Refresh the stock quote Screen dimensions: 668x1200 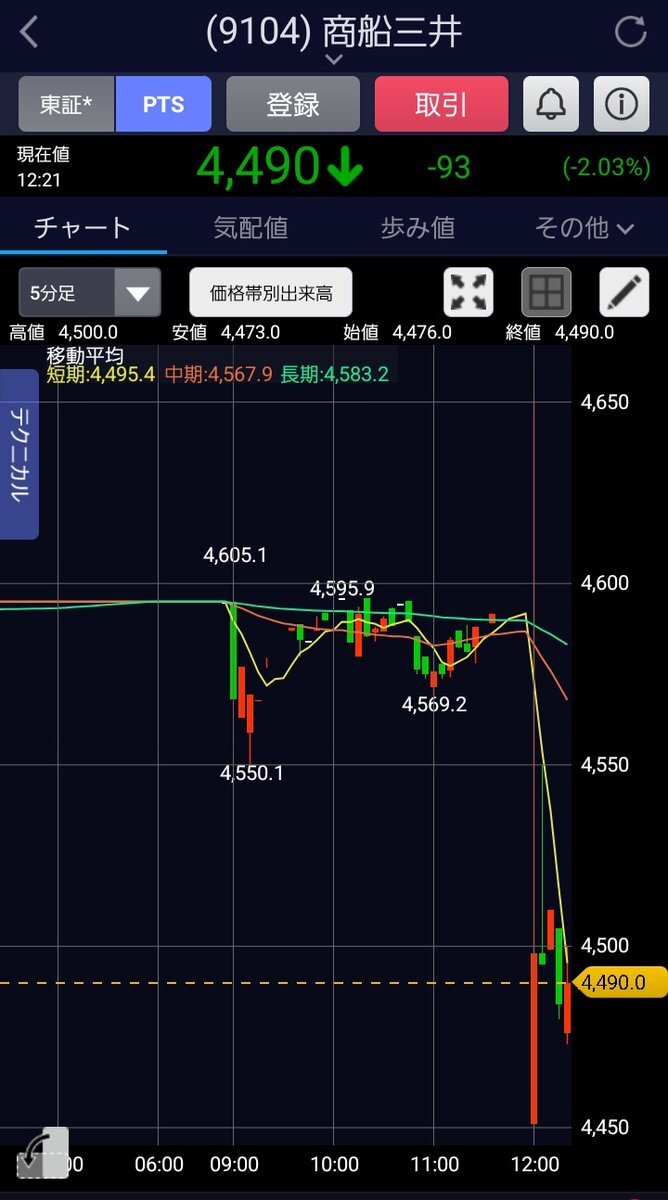[x=630, y=31]
